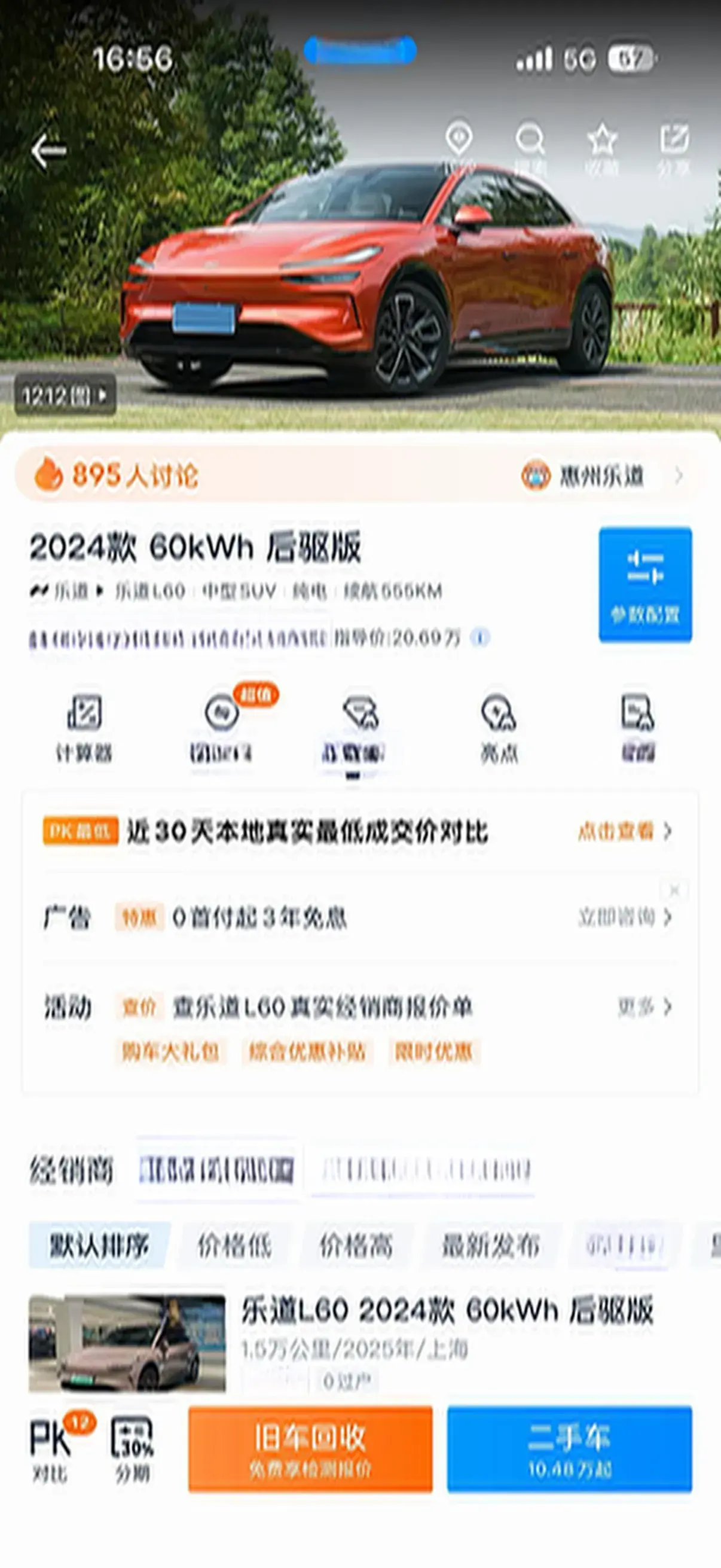Viewport: 721px width, 1568px height.
Task: Tap 立即咨询 on the 0首付 ad
Action: coord(624,917)
